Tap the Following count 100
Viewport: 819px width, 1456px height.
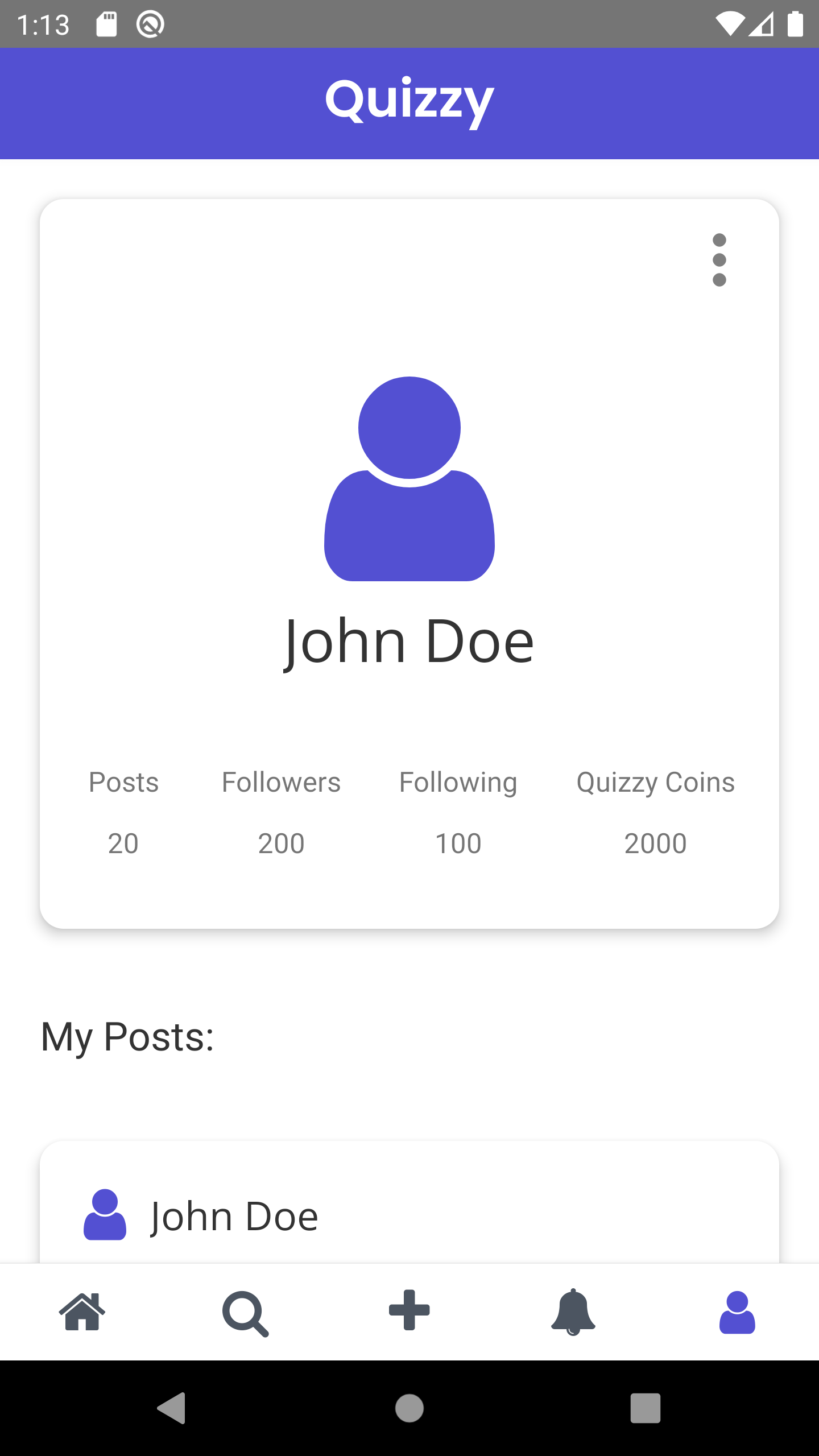[x=458, y=843]
